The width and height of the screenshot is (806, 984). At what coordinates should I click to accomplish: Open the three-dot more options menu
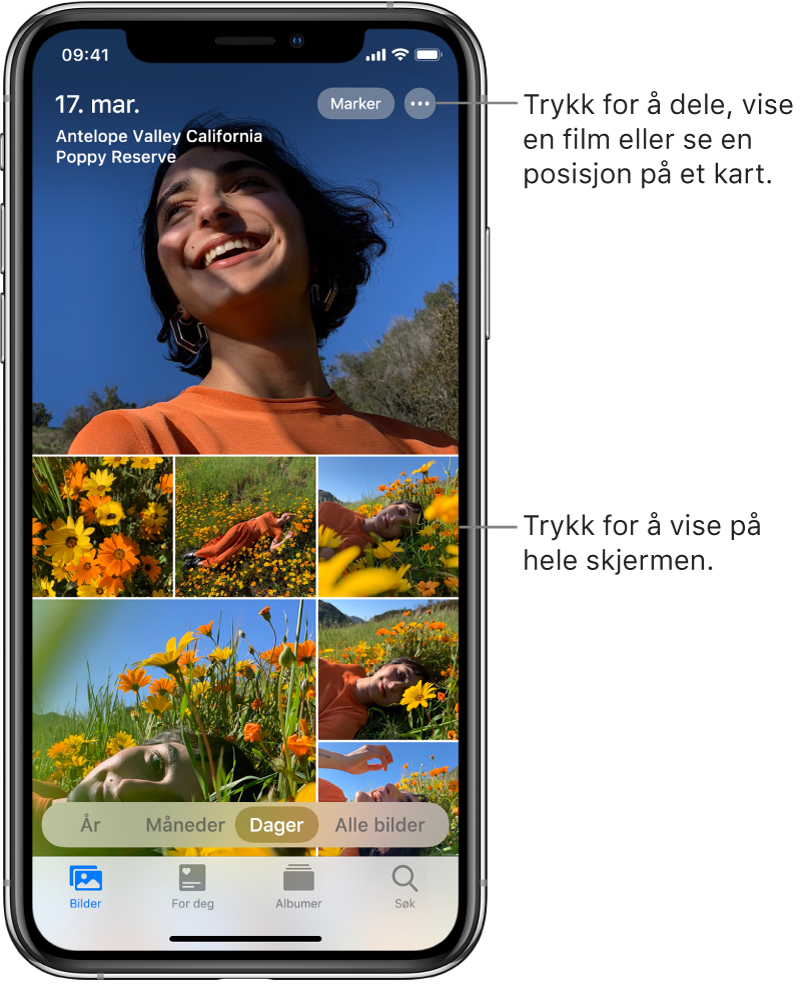coord(420,104)
